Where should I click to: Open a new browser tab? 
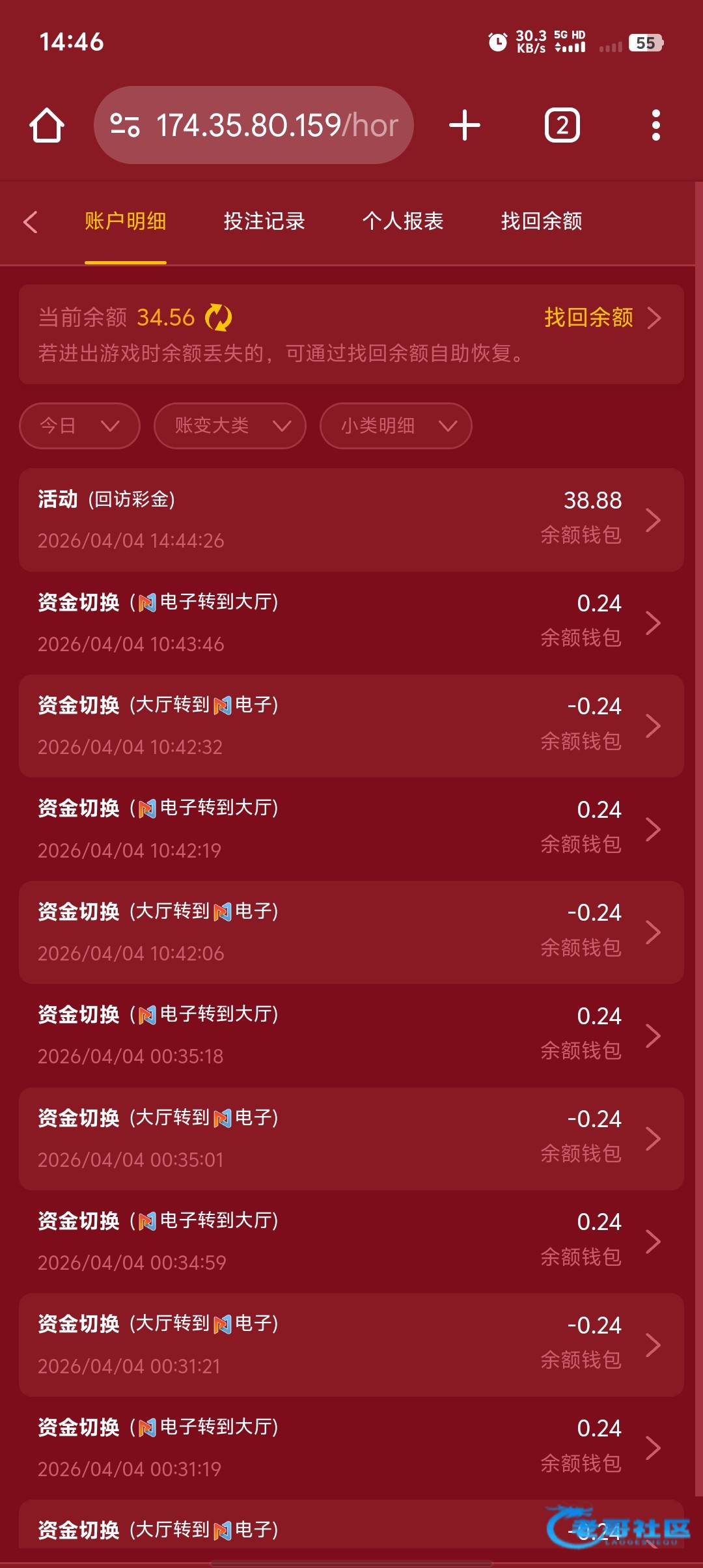click(465, 125)
